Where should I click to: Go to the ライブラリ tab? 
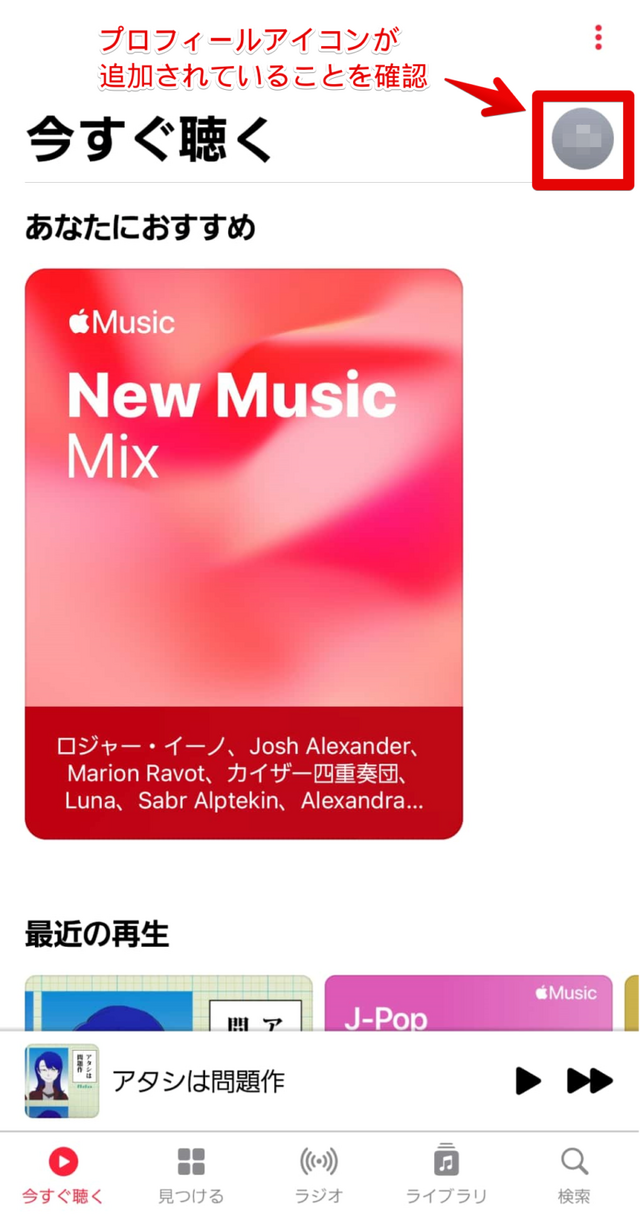point(446,1175)
